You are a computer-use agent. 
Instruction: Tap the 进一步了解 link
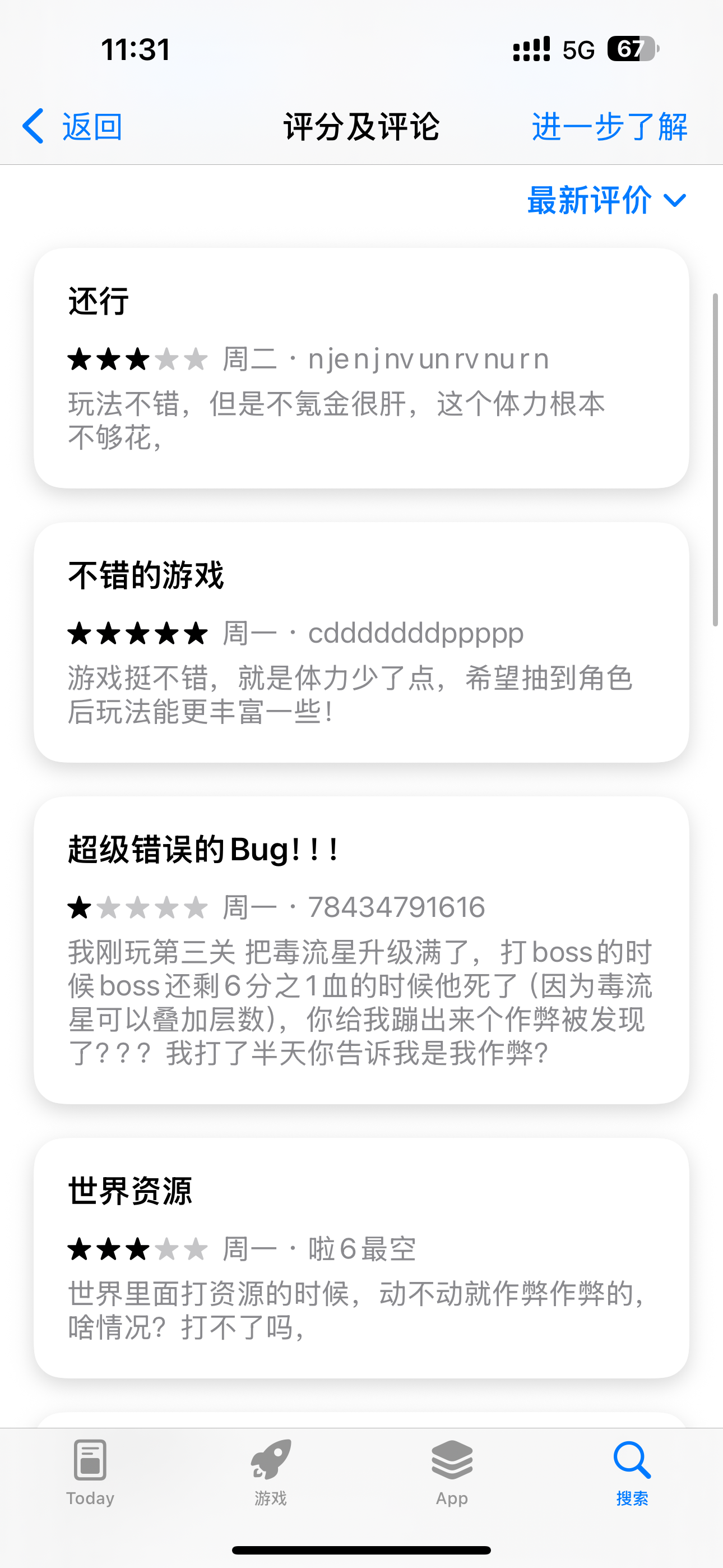(x=610, y=127)
